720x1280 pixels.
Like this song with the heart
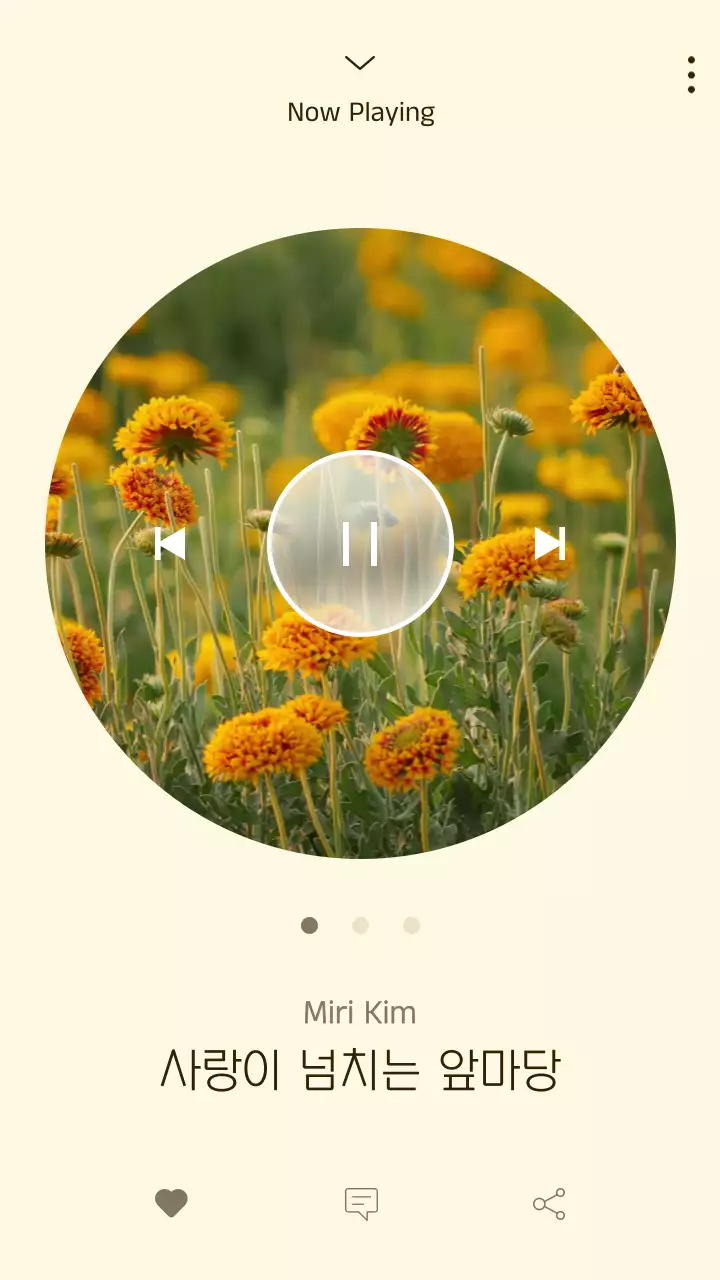pyautogui.click(x=171, y=1203)
